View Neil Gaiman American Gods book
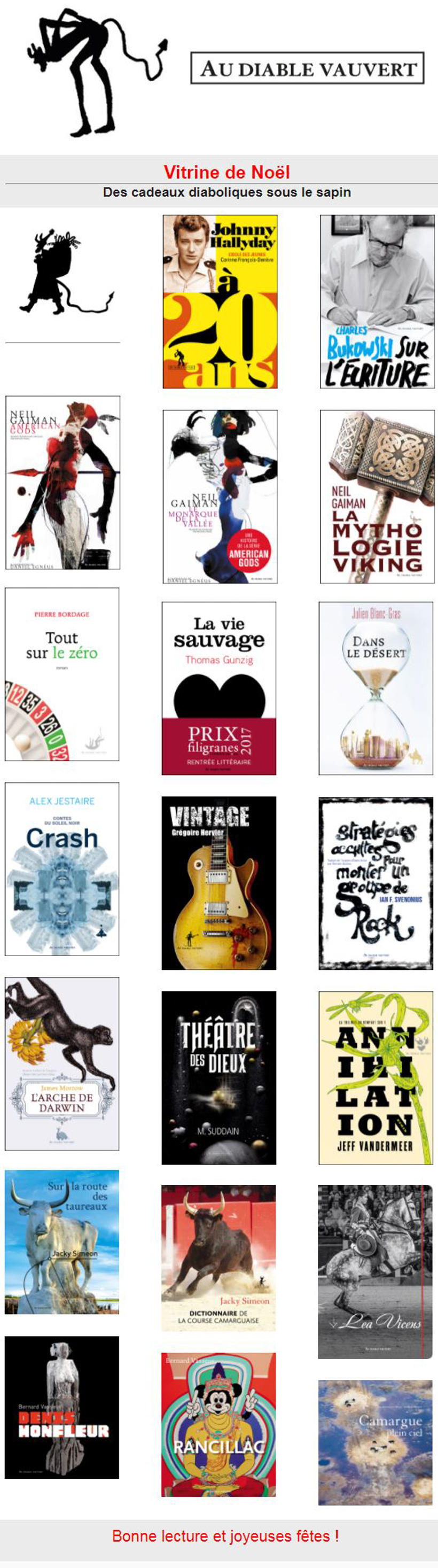The image size is (438, 1568). pyautogui.click(x=62, y=482)
